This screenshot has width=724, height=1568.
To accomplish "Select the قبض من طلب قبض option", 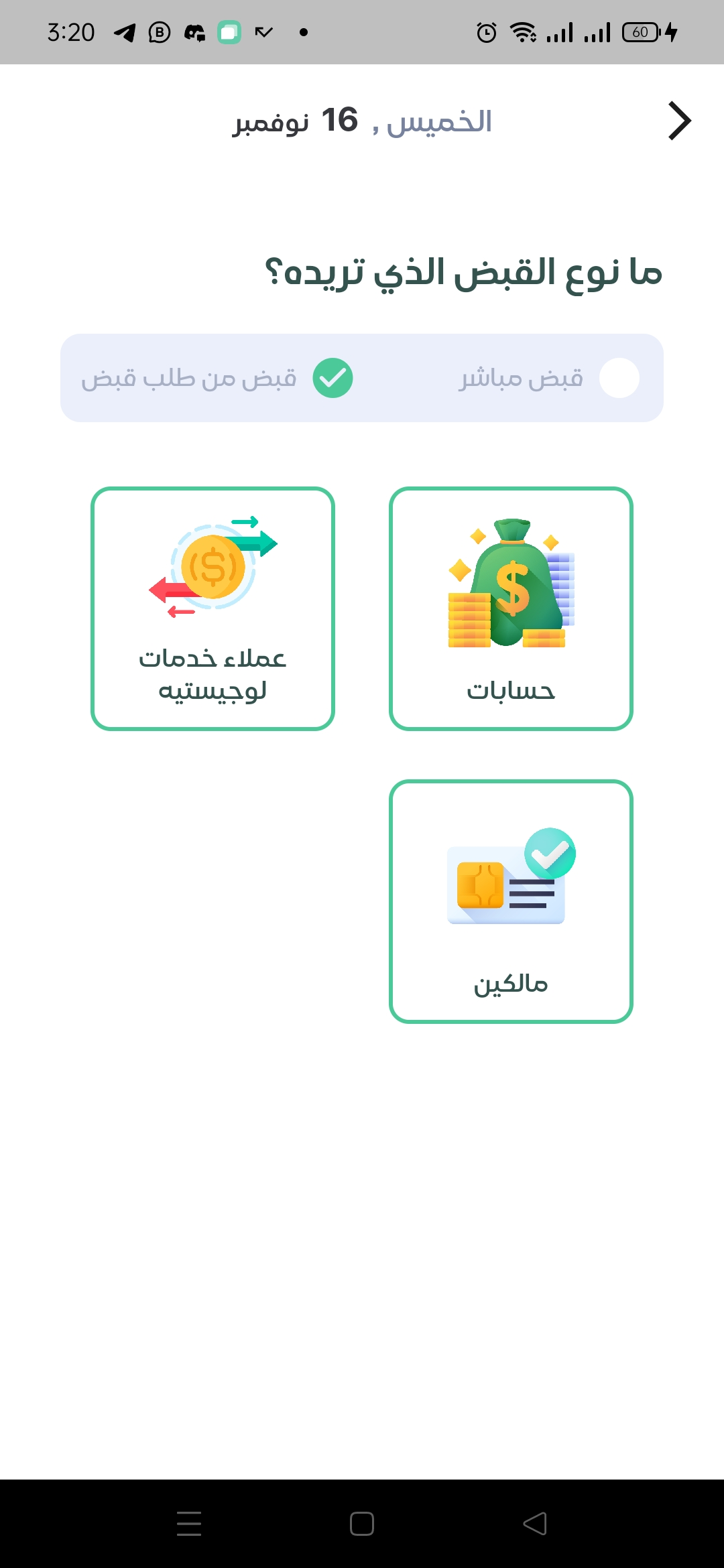I will pos(333,378).
